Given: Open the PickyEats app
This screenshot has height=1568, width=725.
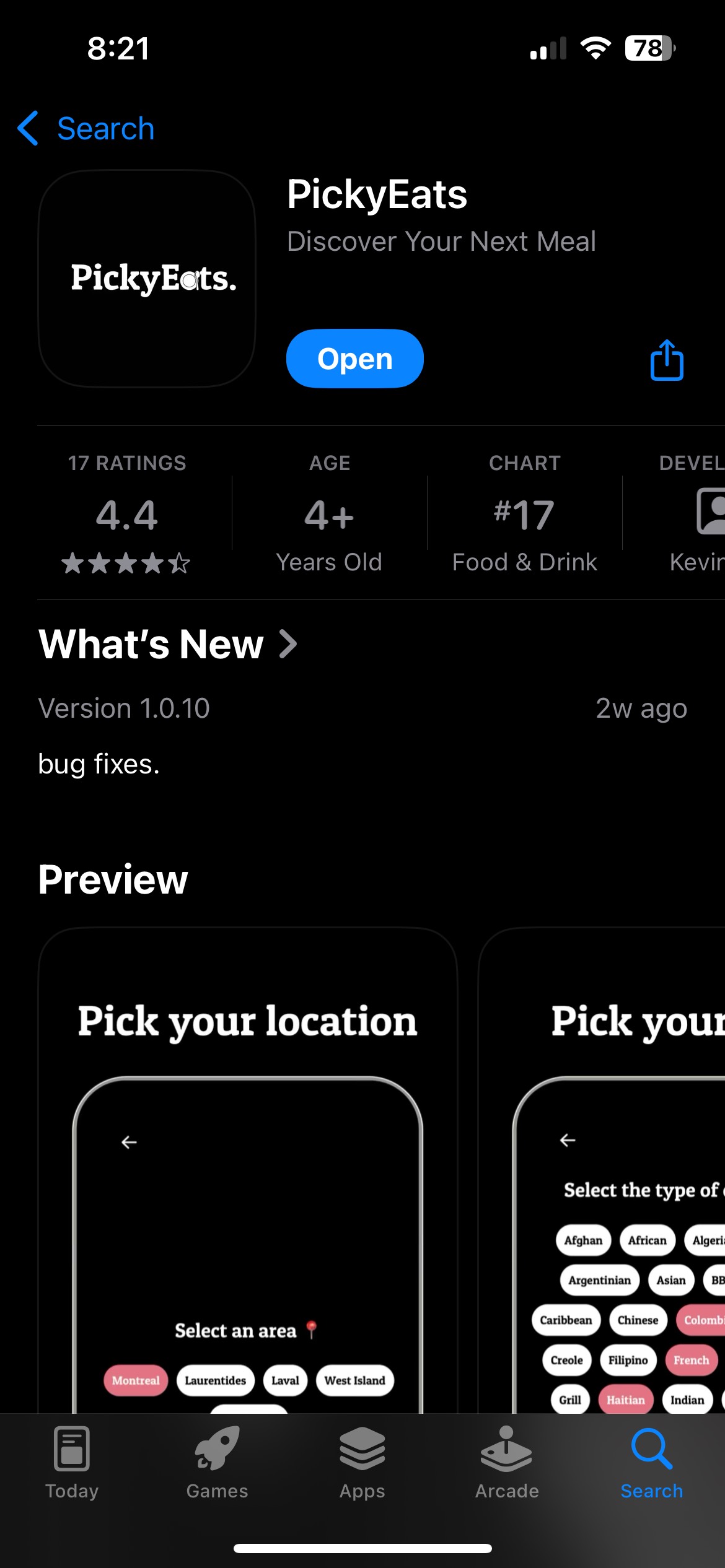Looking at the screenshot, I should point(354,359).
